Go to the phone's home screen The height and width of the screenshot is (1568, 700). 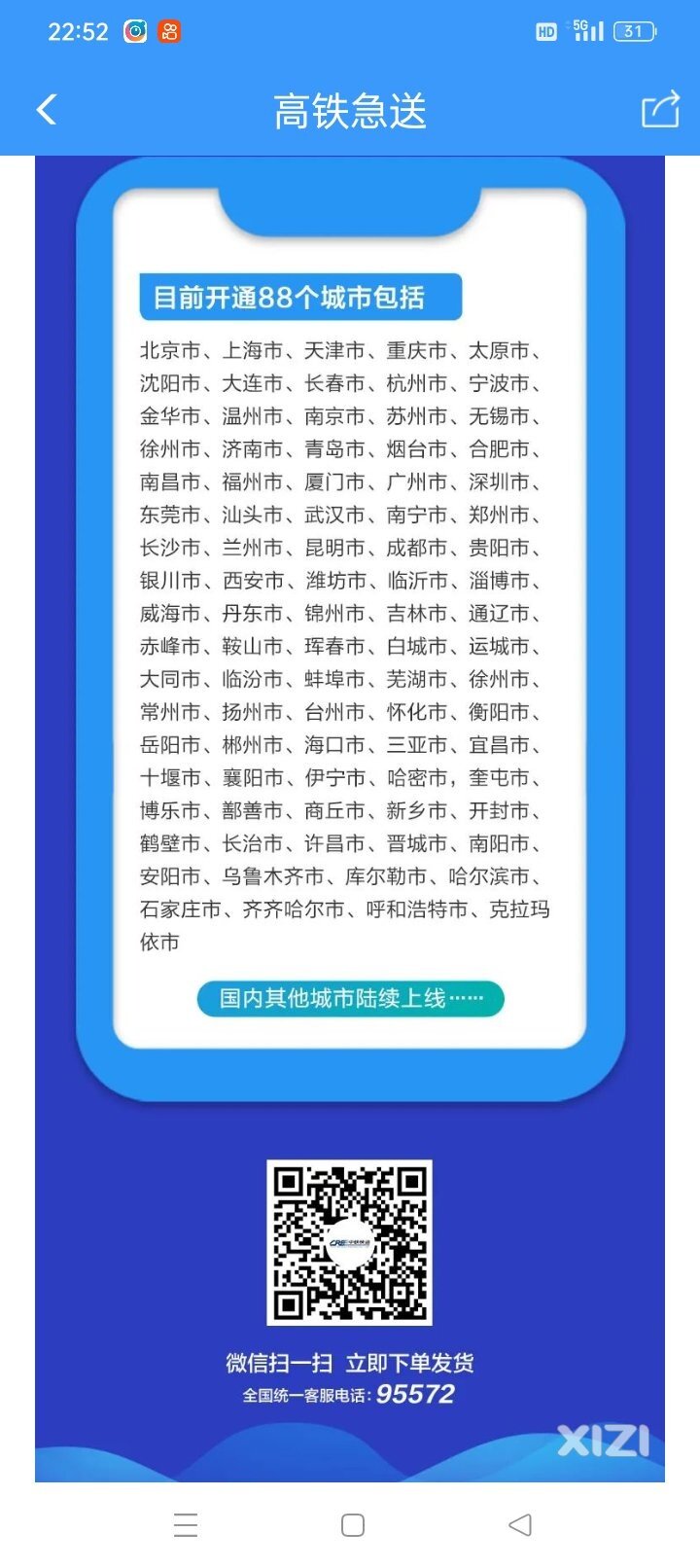(353, 1524)
